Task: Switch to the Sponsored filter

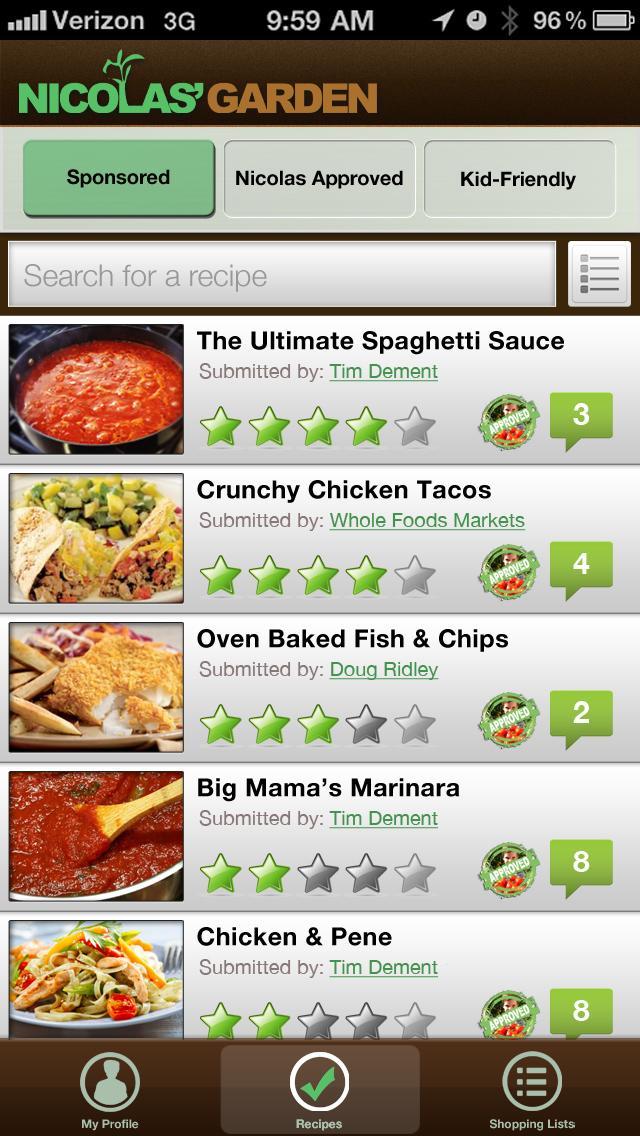Action: click(119, 178)
